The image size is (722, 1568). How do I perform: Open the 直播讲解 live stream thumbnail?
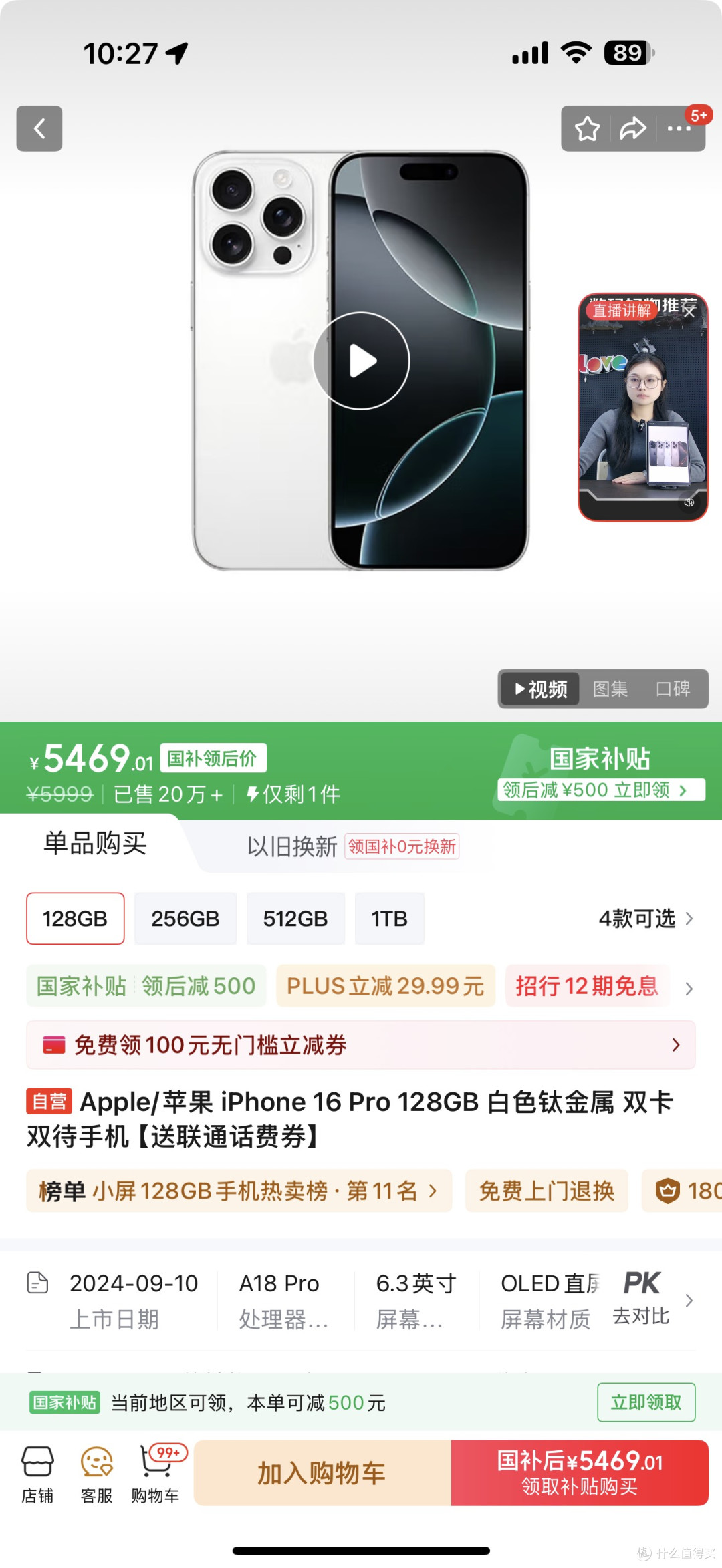coord(642,407)
